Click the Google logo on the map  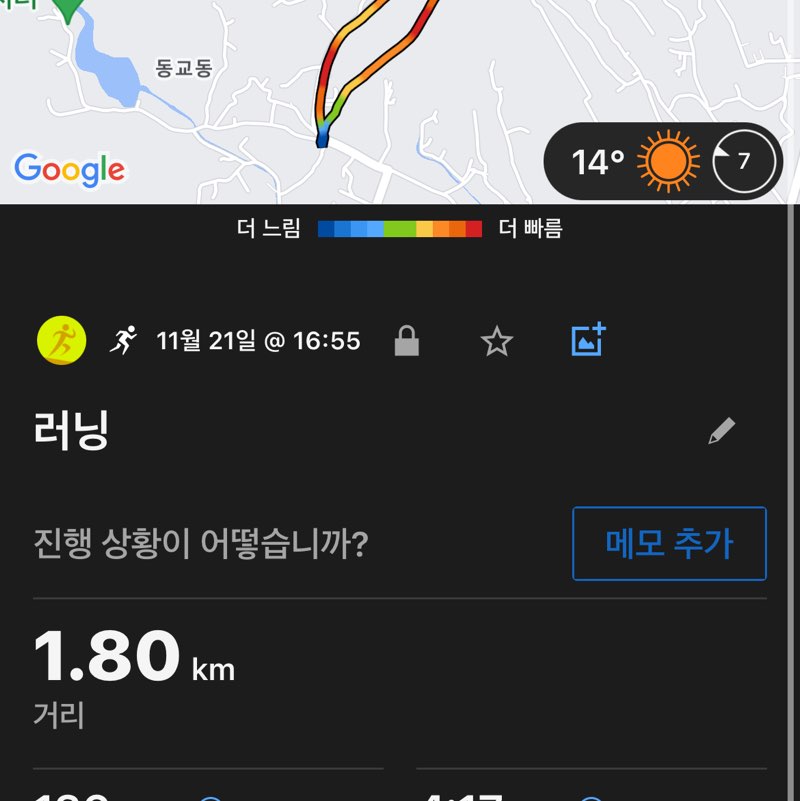coord(70,170)
